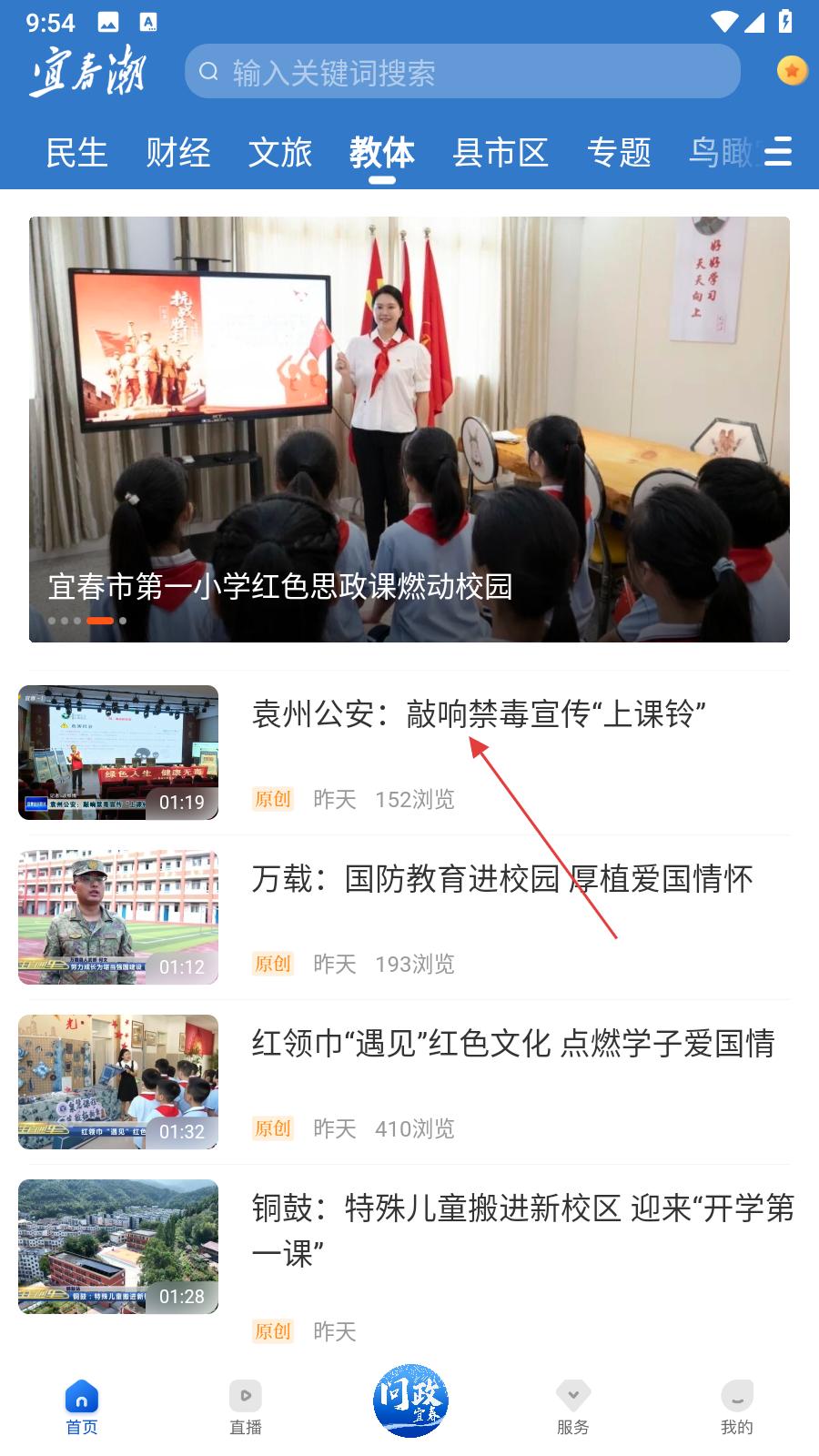Image resolution: width=819 pixels, height=1456 pixels.
Task: Open the gold star points icon
Action: click(792, 70)
